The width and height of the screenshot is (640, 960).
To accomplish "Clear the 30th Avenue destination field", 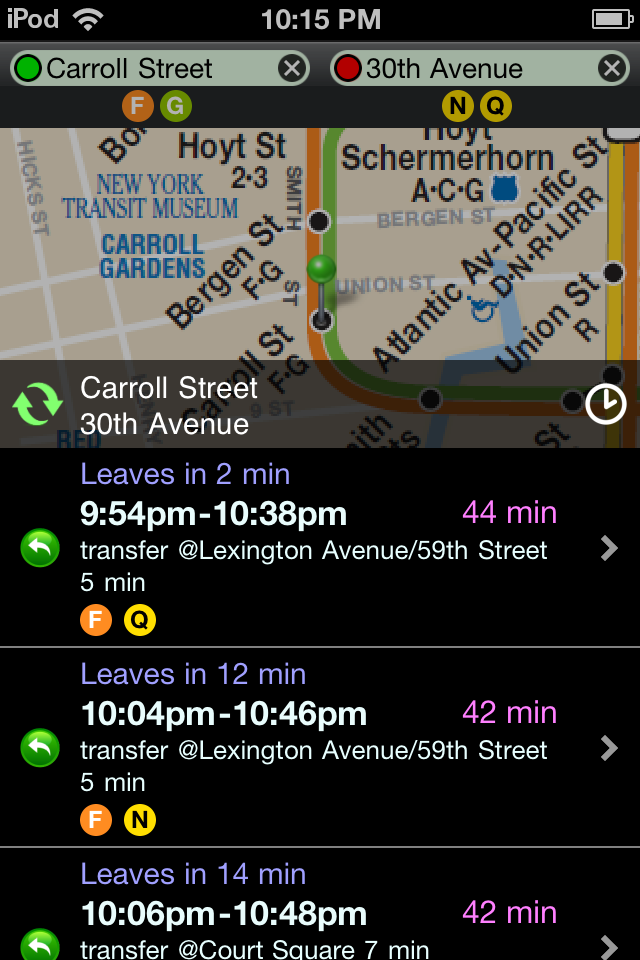I will [x=612, y=68].
